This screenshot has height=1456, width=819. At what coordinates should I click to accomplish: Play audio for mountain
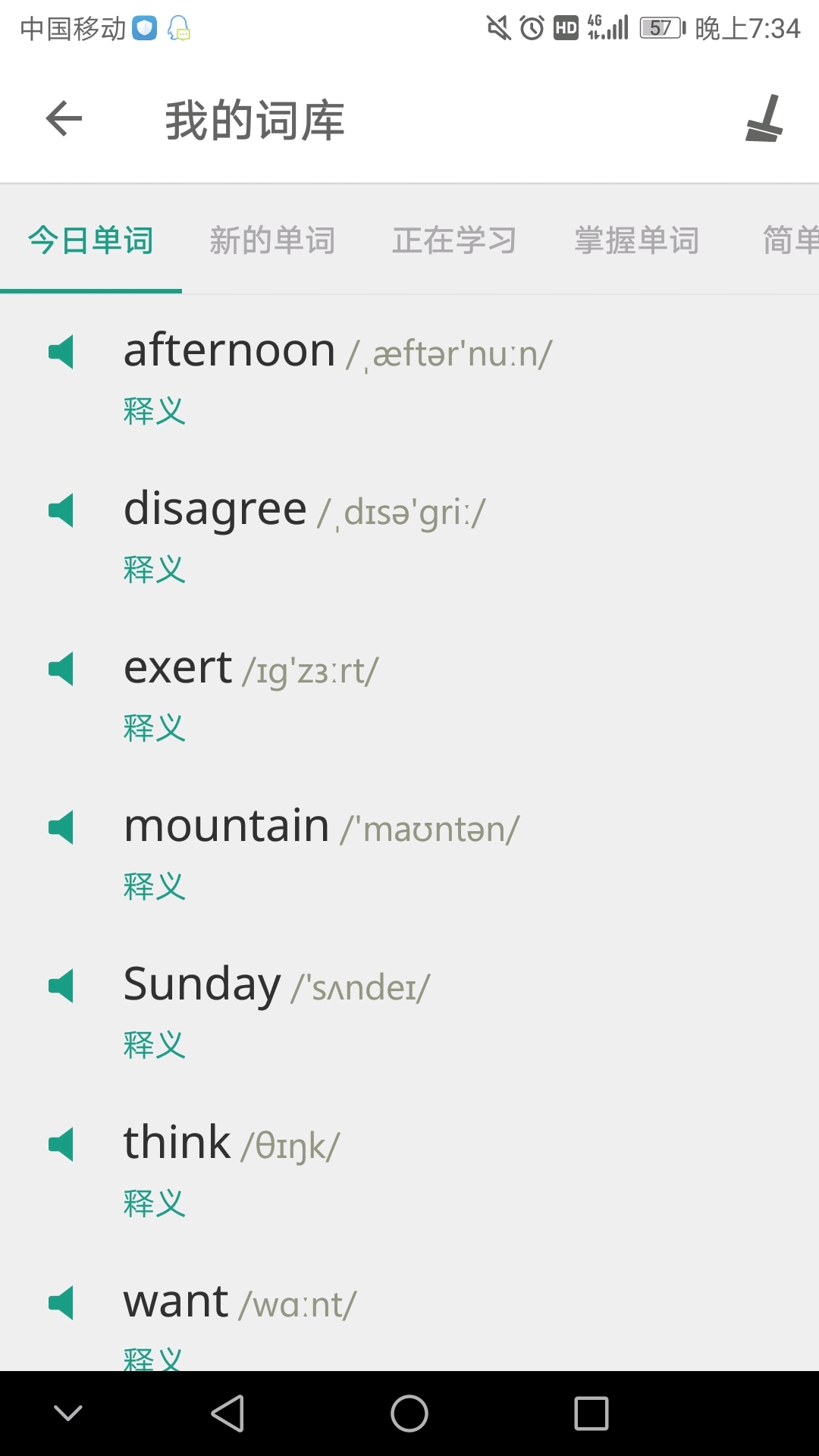[x=61, y=827]
